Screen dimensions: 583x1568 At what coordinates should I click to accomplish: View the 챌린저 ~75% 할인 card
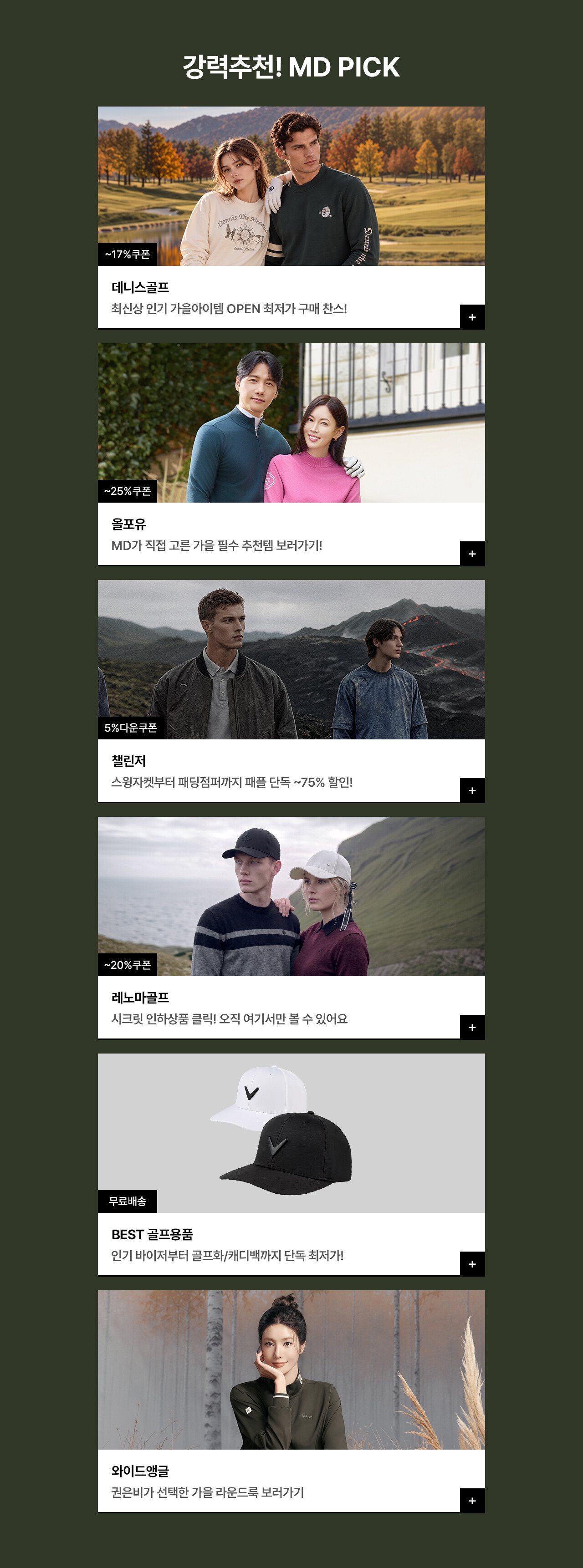click(x=291, y=692)
